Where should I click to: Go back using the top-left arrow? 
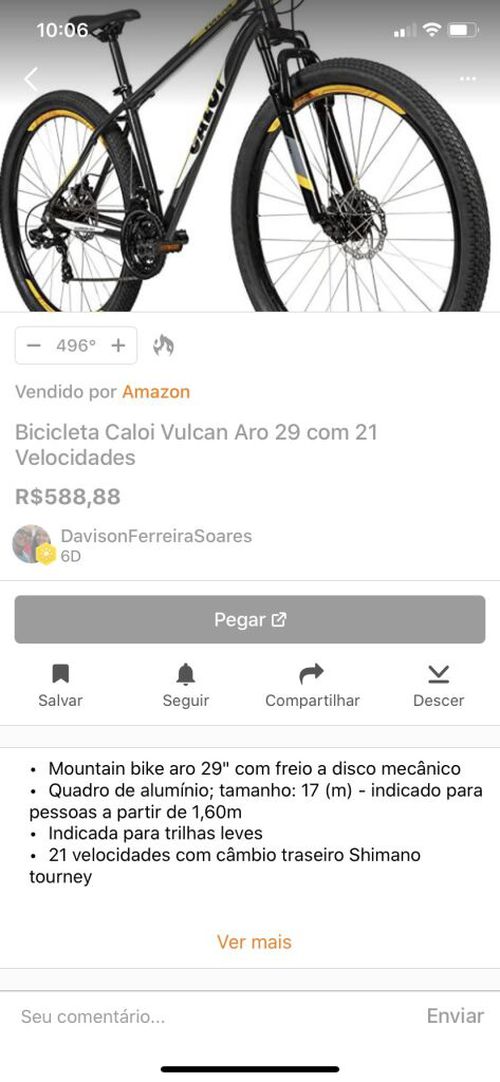31,79
